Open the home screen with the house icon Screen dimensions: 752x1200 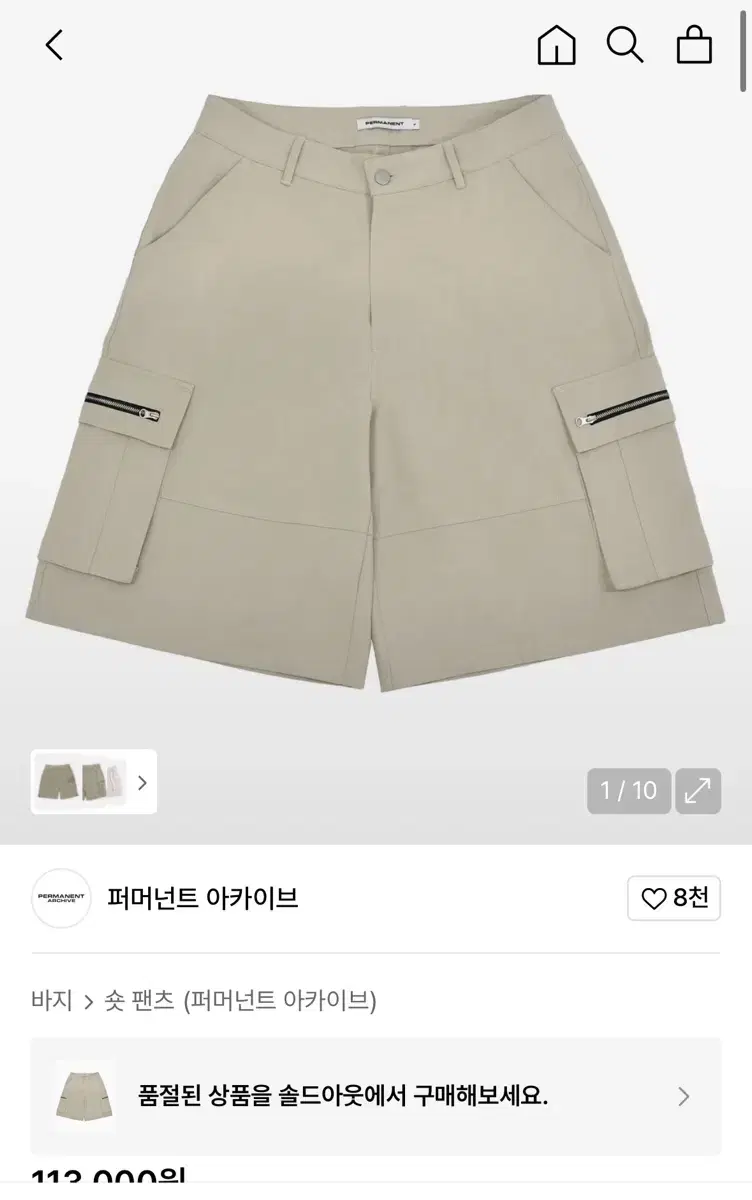[x=556, y=44]
